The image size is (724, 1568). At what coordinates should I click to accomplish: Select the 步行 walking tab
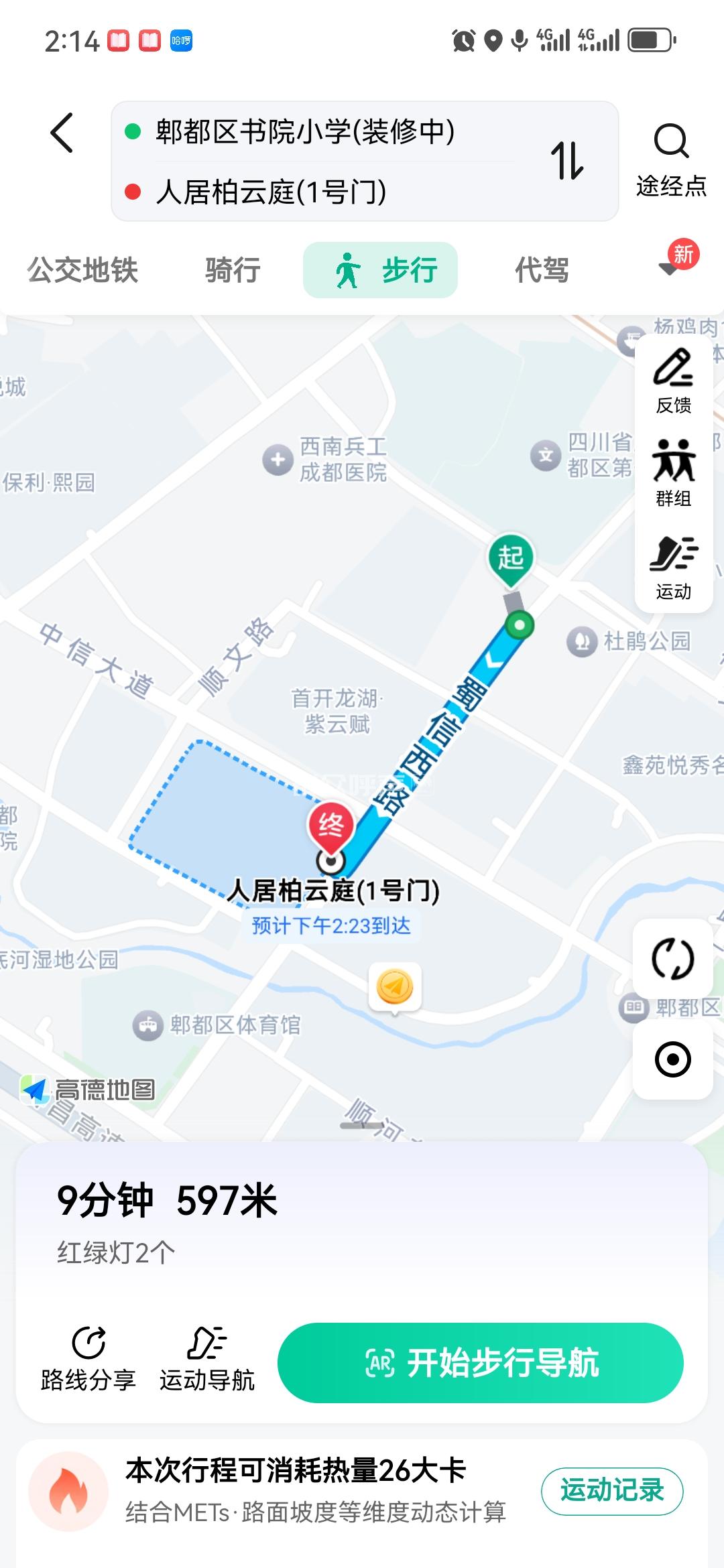coord(381,271)
